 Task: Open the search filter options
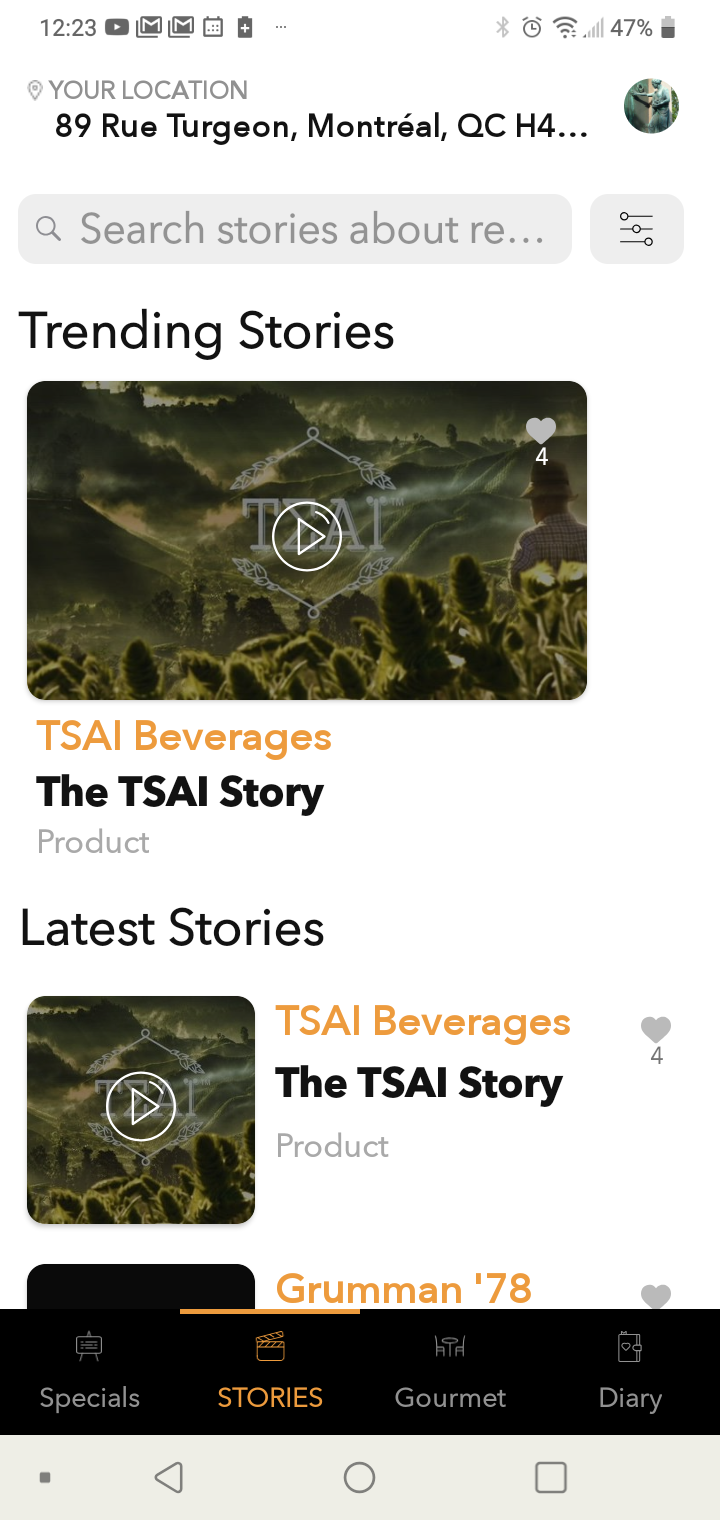[636, 229]
